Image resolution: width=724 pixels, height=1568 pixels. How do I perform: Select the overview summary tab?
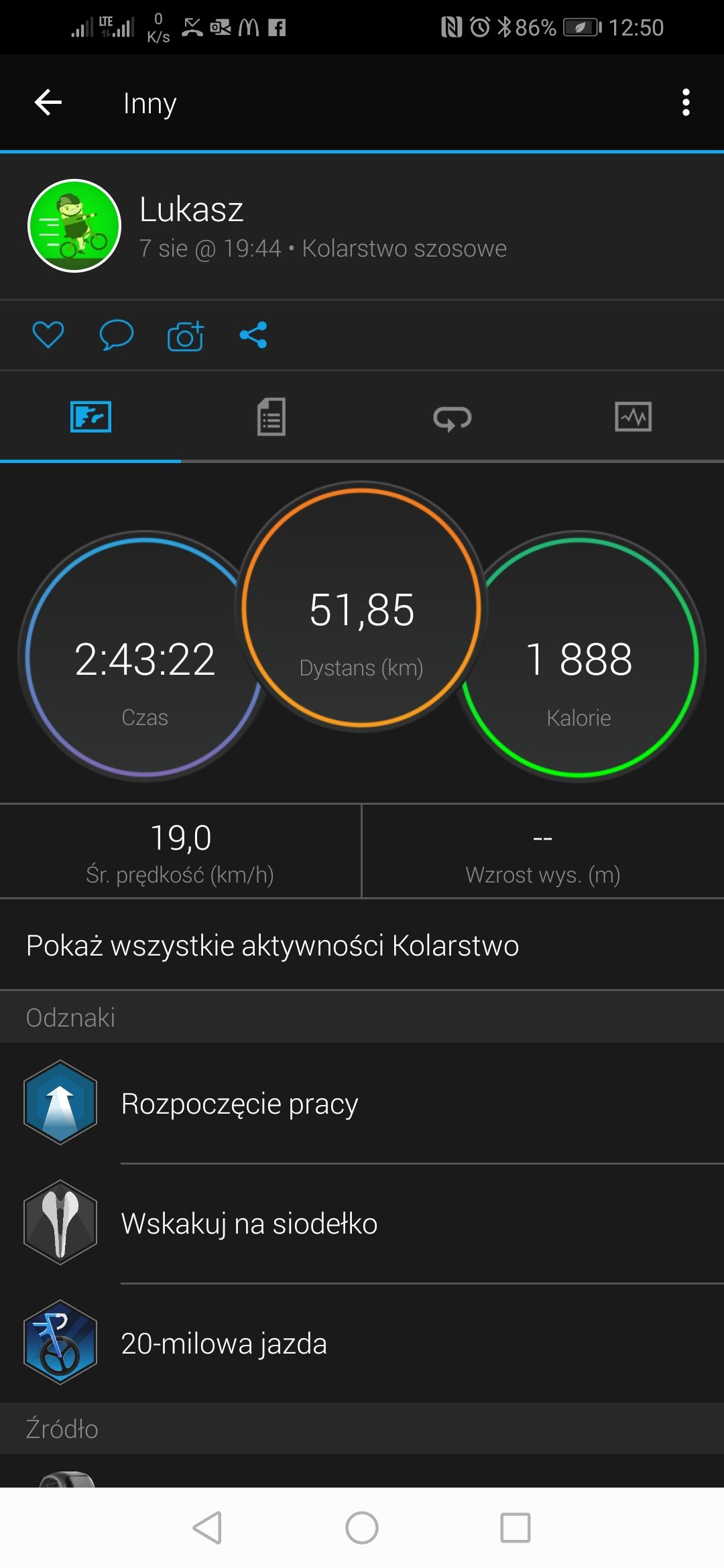[x=90, y=417]
